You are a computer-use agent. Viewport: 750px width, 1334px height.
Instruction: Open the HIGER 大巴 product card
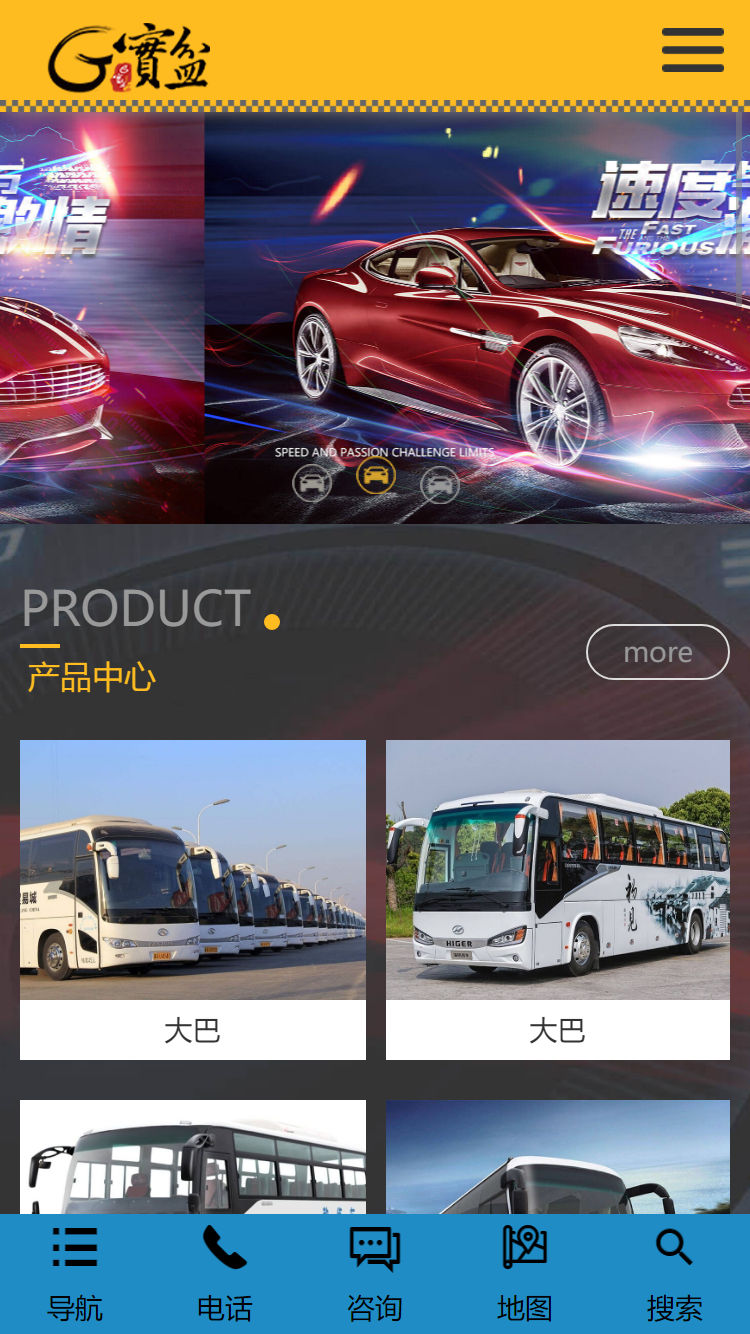point(558,898)
